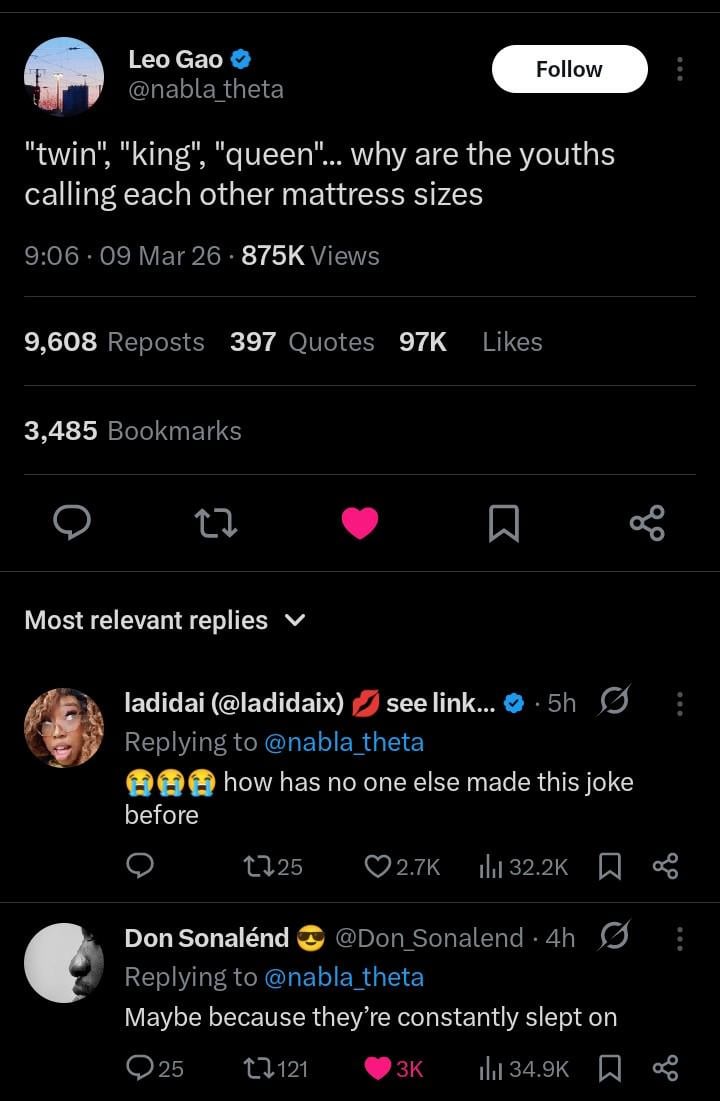
Task: Share Leo Gao's post
Action: point(647,521)
